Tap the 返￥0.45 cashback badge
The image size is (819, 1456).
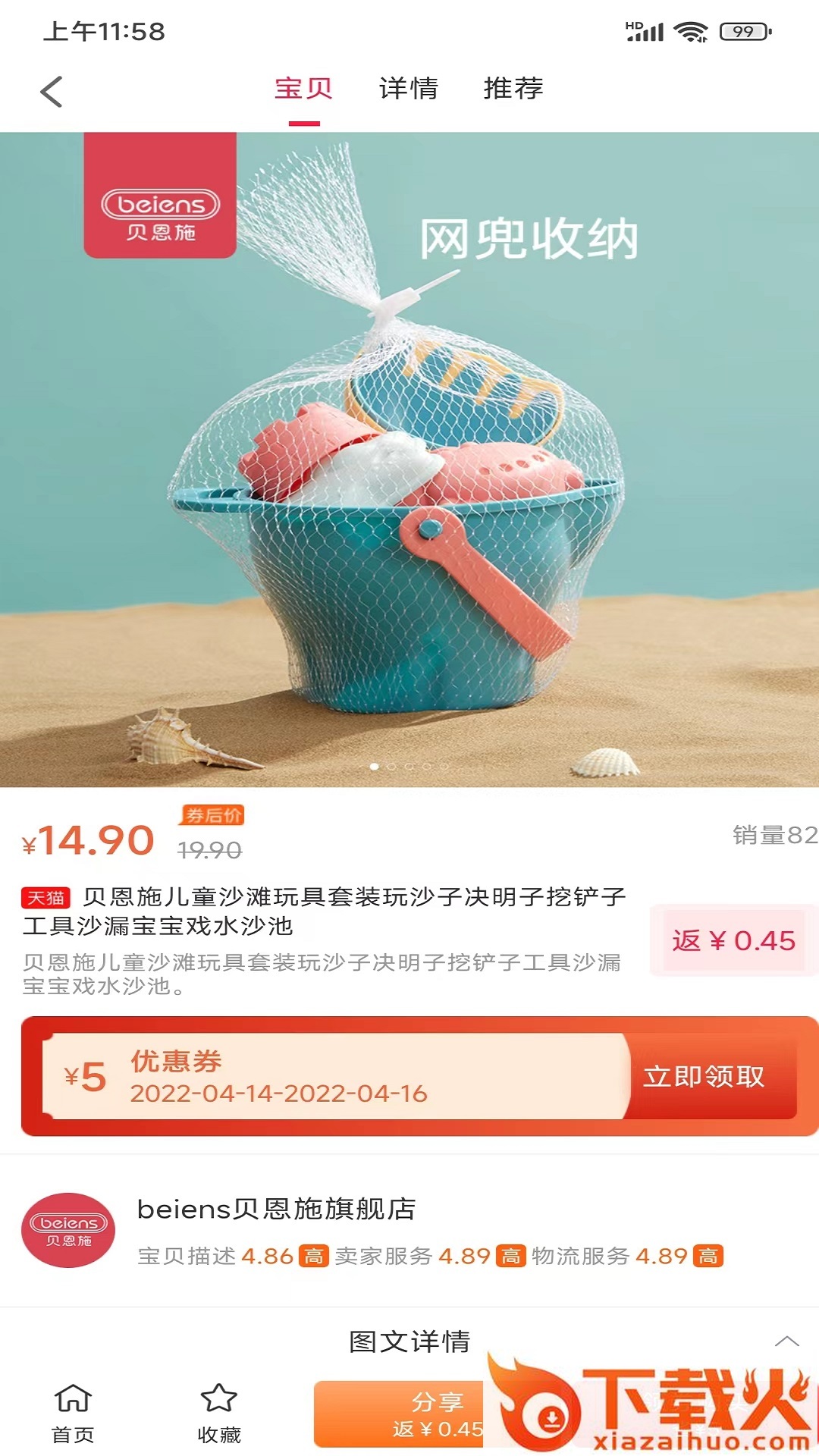(733, 941)
